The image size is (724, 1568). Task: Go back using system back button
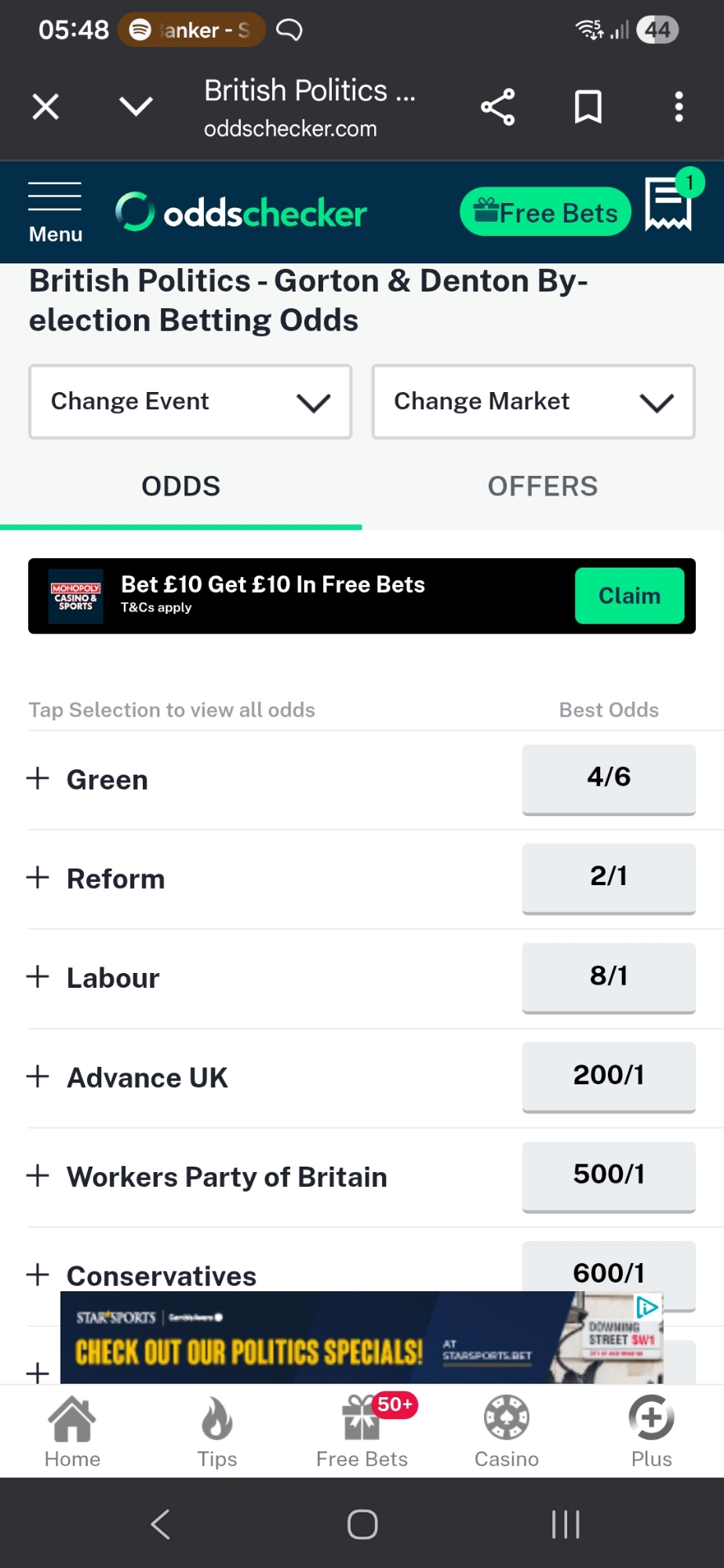click(x=160, y=1524)
